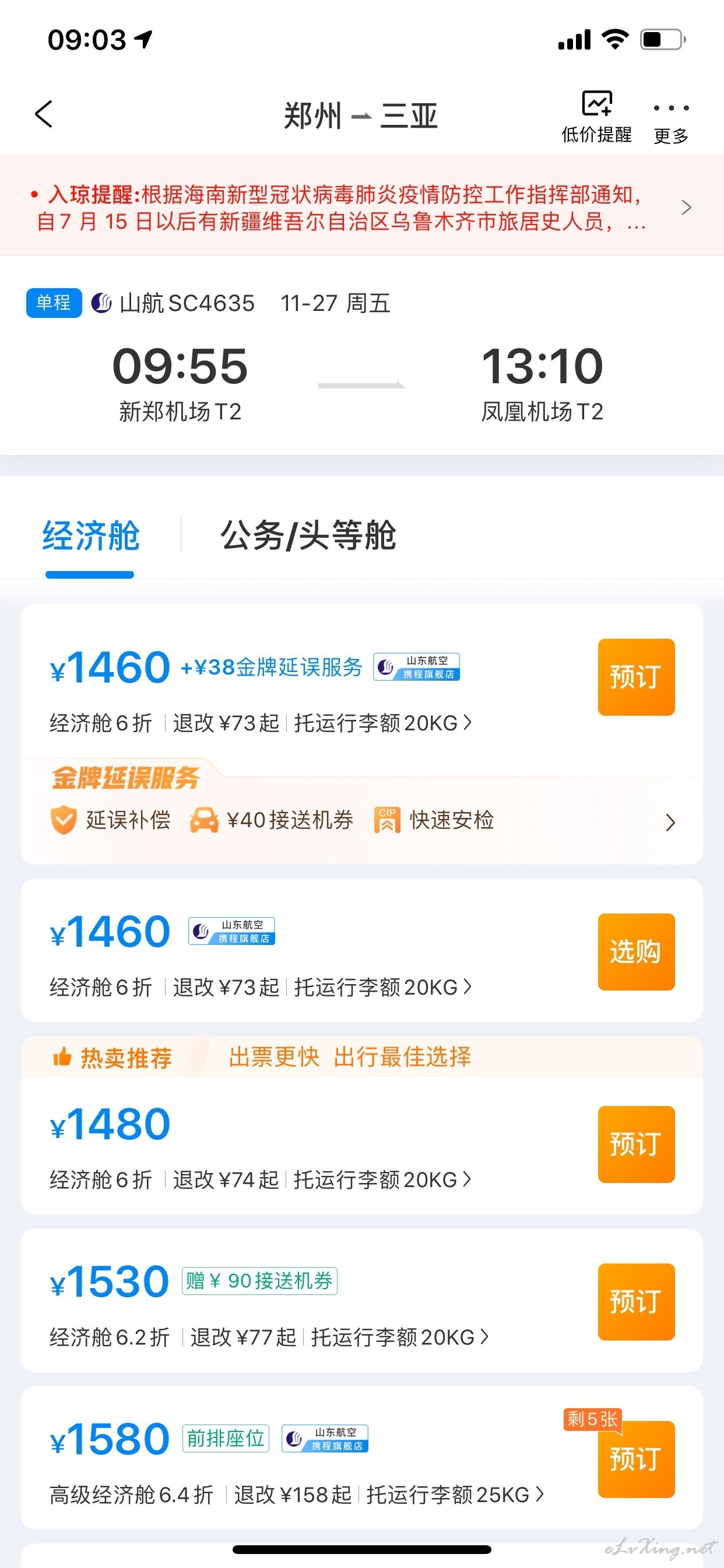Book the ¥1580 前排座位 fare
Image resolution: width=724 pixels, height=1568 pixels.
[636, 1459]
